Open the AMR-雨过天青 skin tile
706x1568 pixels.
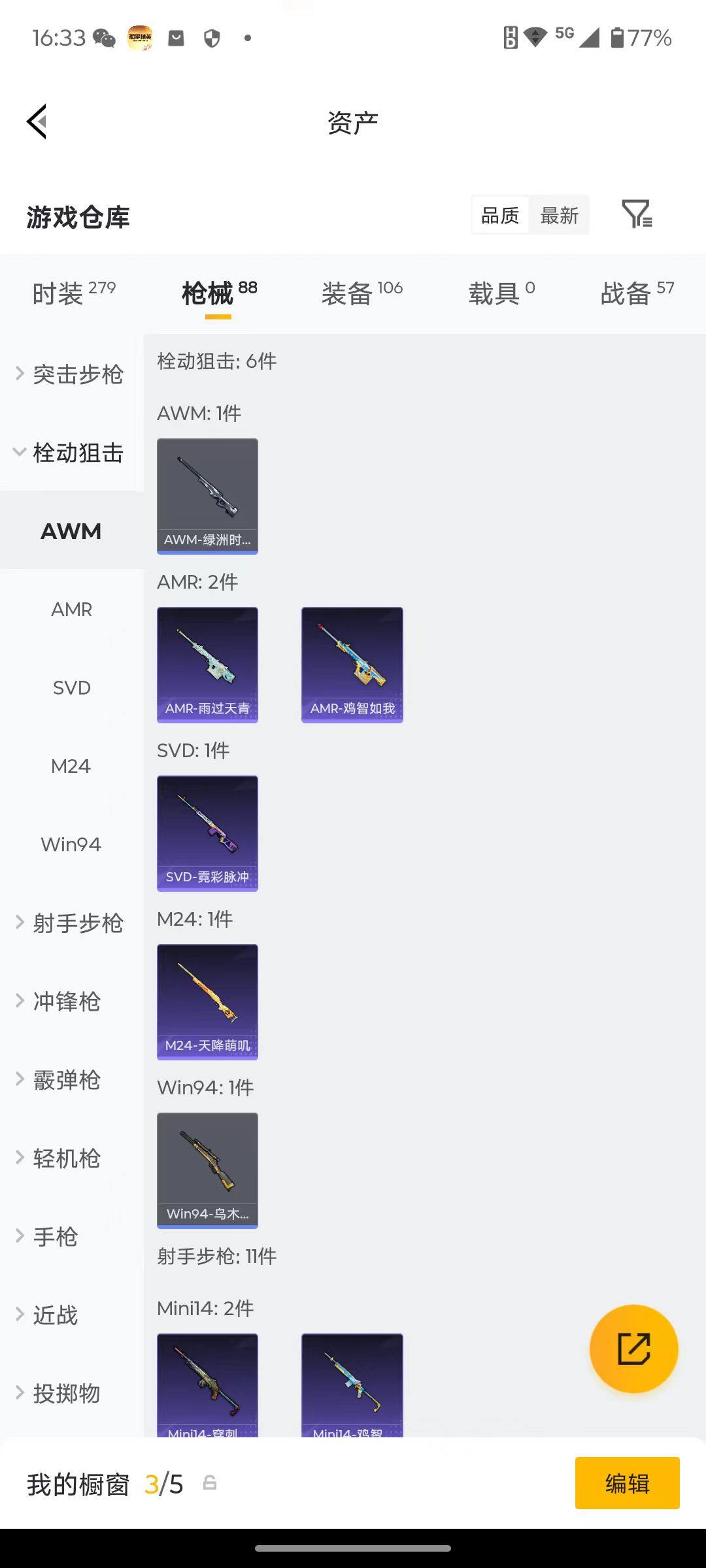[x=207, y=664]
